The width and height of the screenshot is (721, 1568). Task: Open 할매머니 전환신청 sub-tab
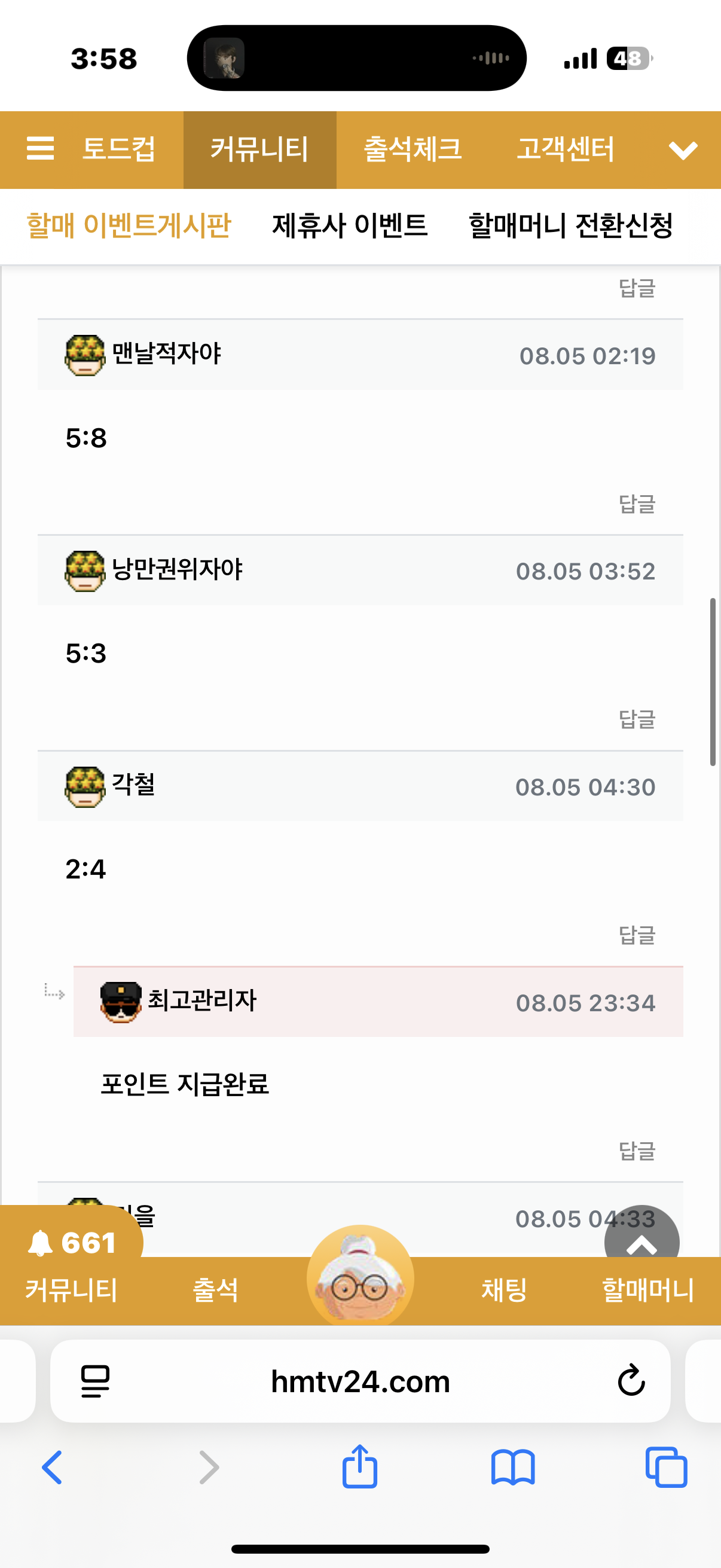(570, 226)
